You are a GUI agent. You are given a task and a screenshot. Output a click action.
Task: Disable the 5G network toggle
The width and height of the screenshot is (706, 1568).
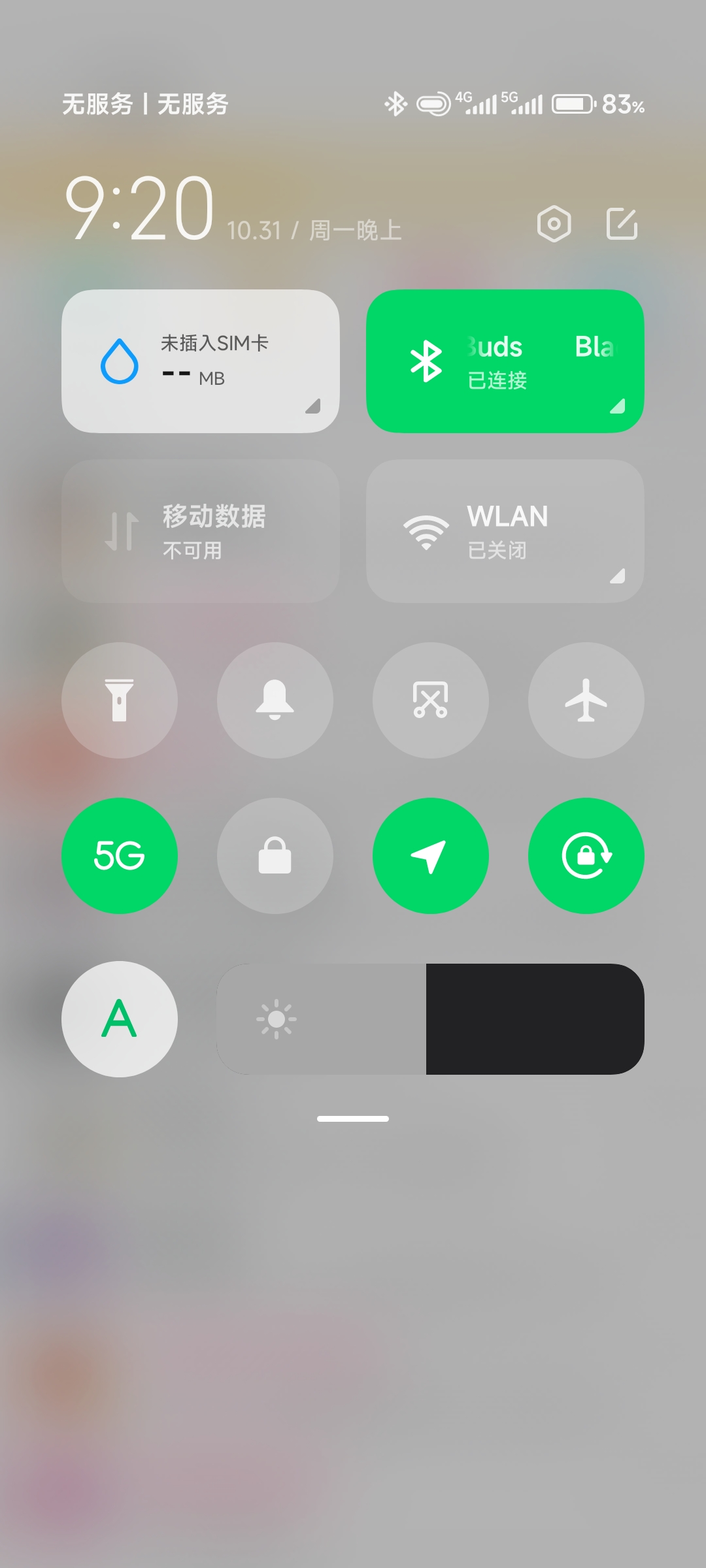coord(120,855)
